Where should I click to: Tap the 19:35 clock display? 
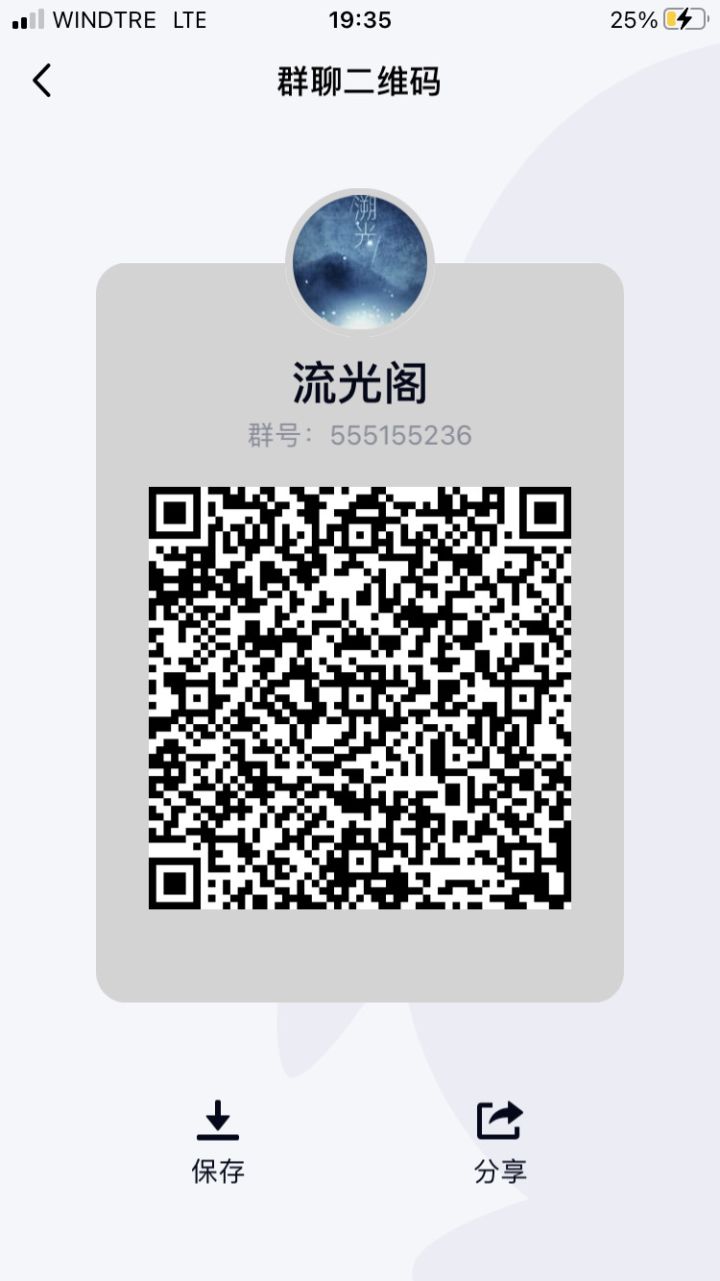pyautogui.click(x=359, y=19)
